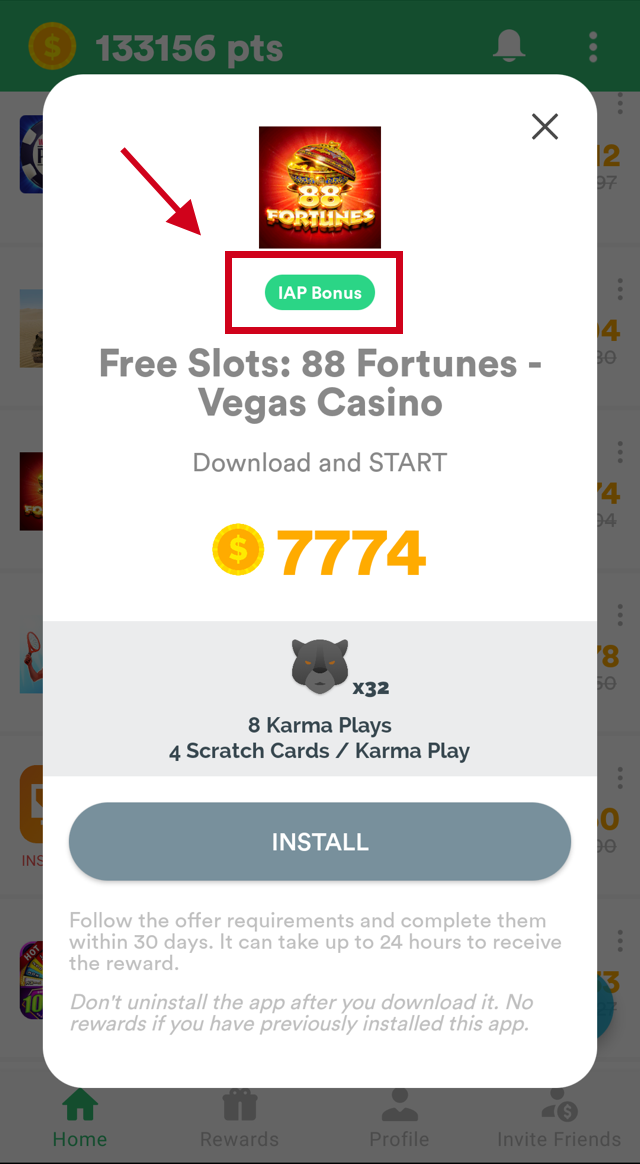This screenshot has height=1164, width=640.
Task: Open the Profile tab
Action: click(x=399, y=1120)
